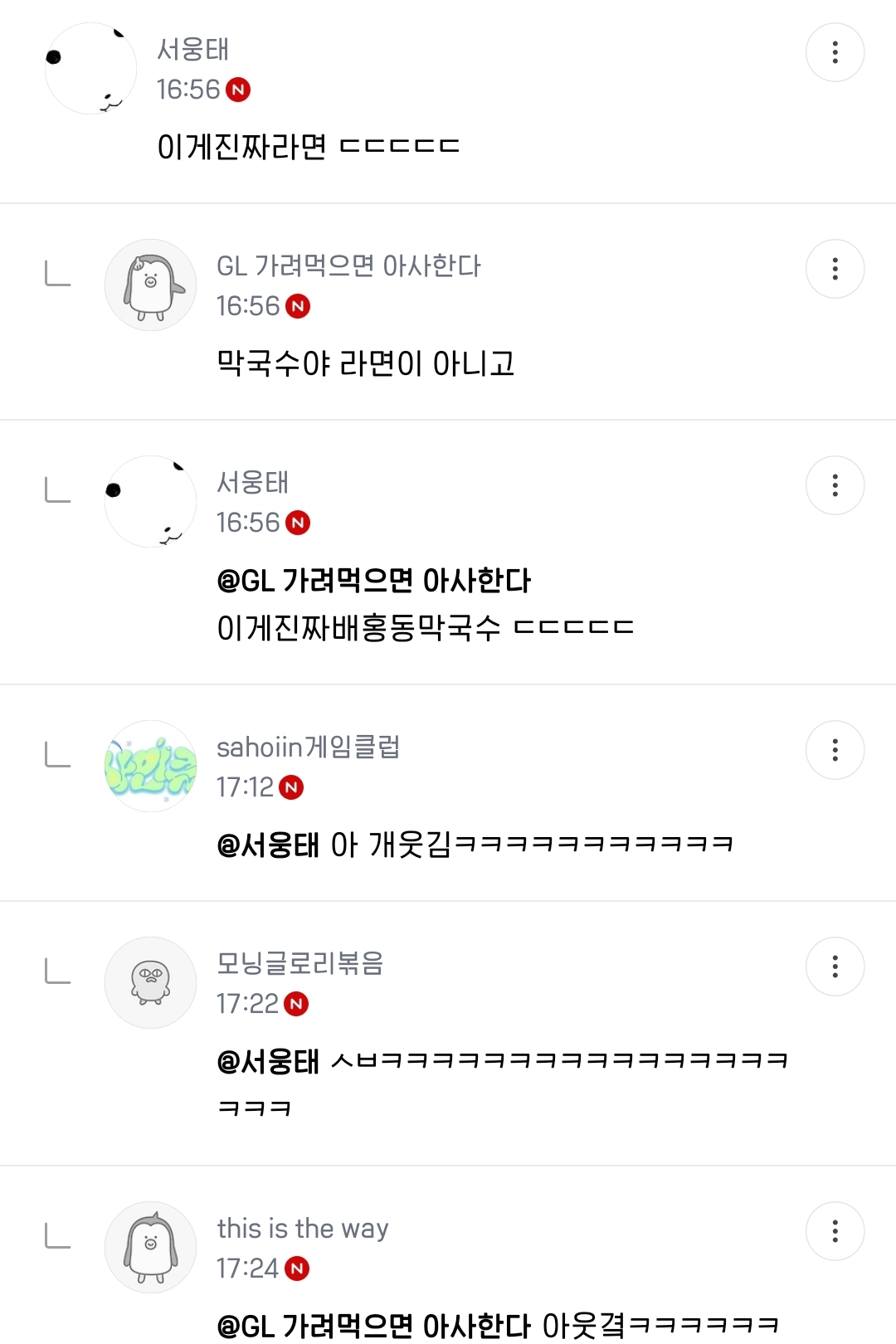Open GL 가려먹으면 아사한다's profile avatar
Viewport: 896px width, 1344px height.
pyautogui.click(x=150, y=285)
